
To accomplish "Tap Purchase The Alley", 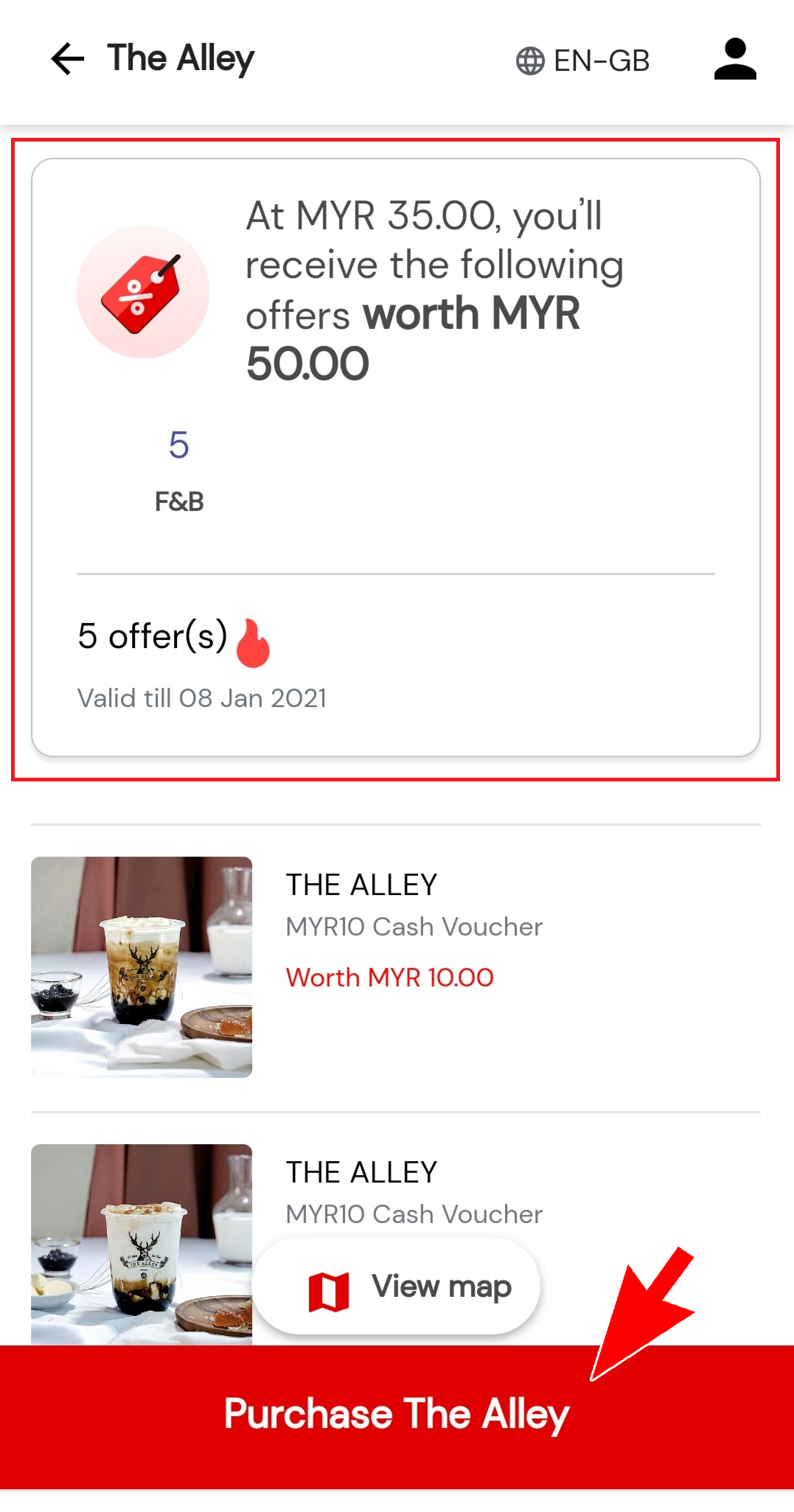I will (397, 1415).
